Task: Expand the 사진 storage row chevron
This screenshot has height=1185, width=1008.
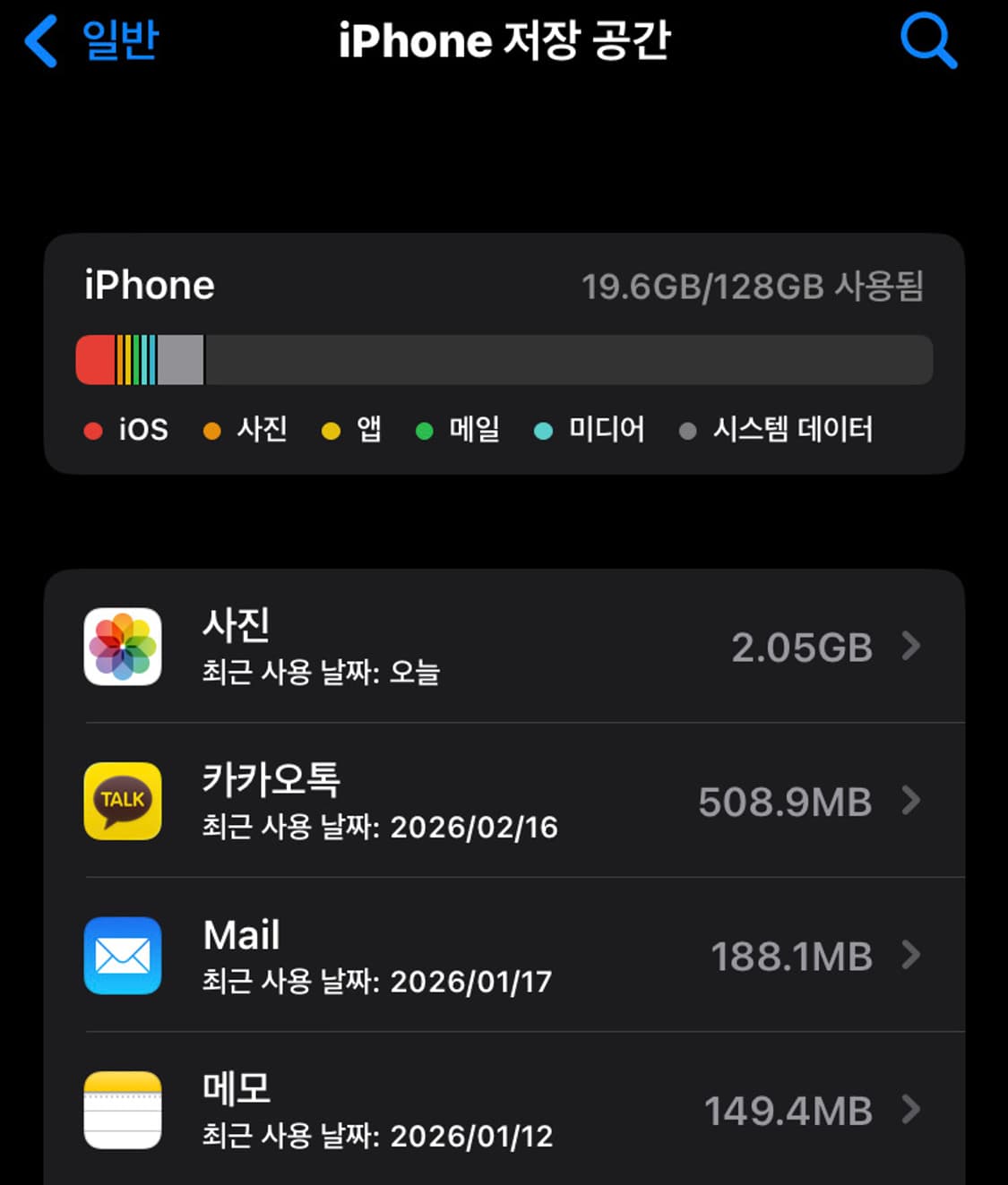Action: click(912, 647)
